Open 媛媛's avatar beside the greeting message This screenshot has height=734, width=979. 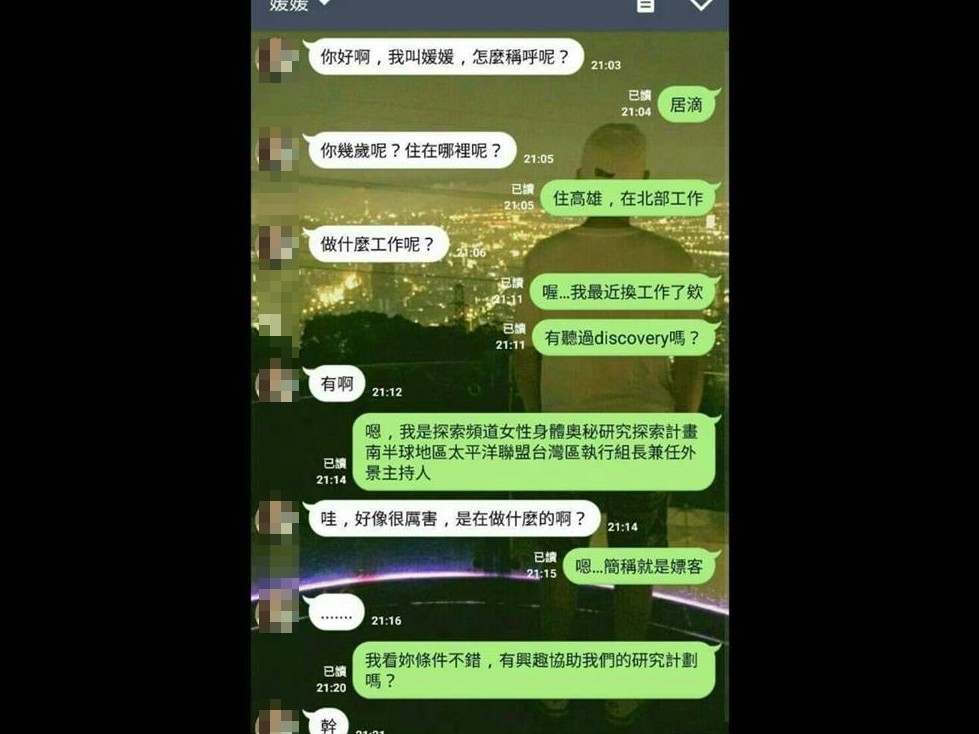277,59
